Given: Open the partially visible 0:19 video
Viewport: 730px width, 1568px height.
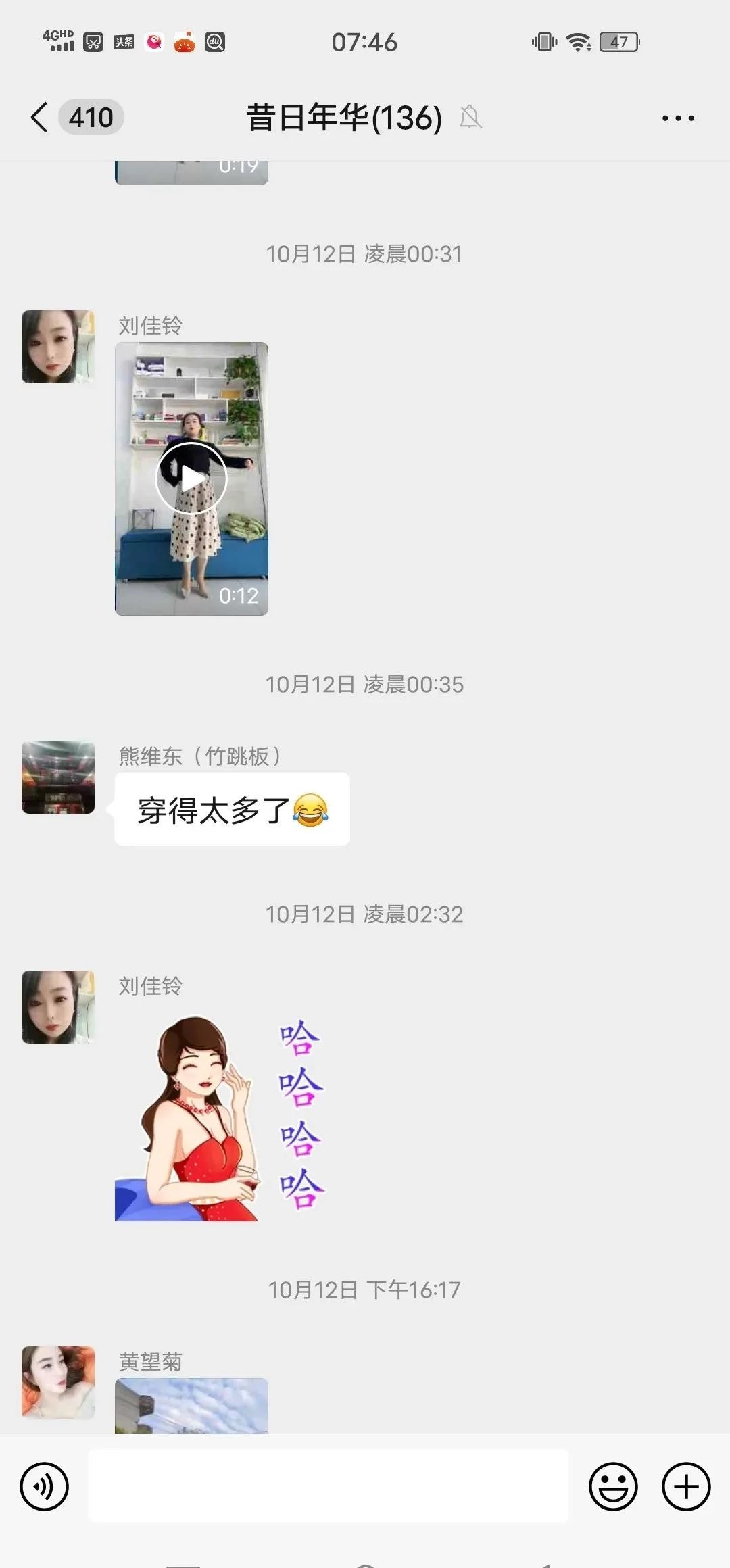Looking at the screenshot, I should (191, 172).
